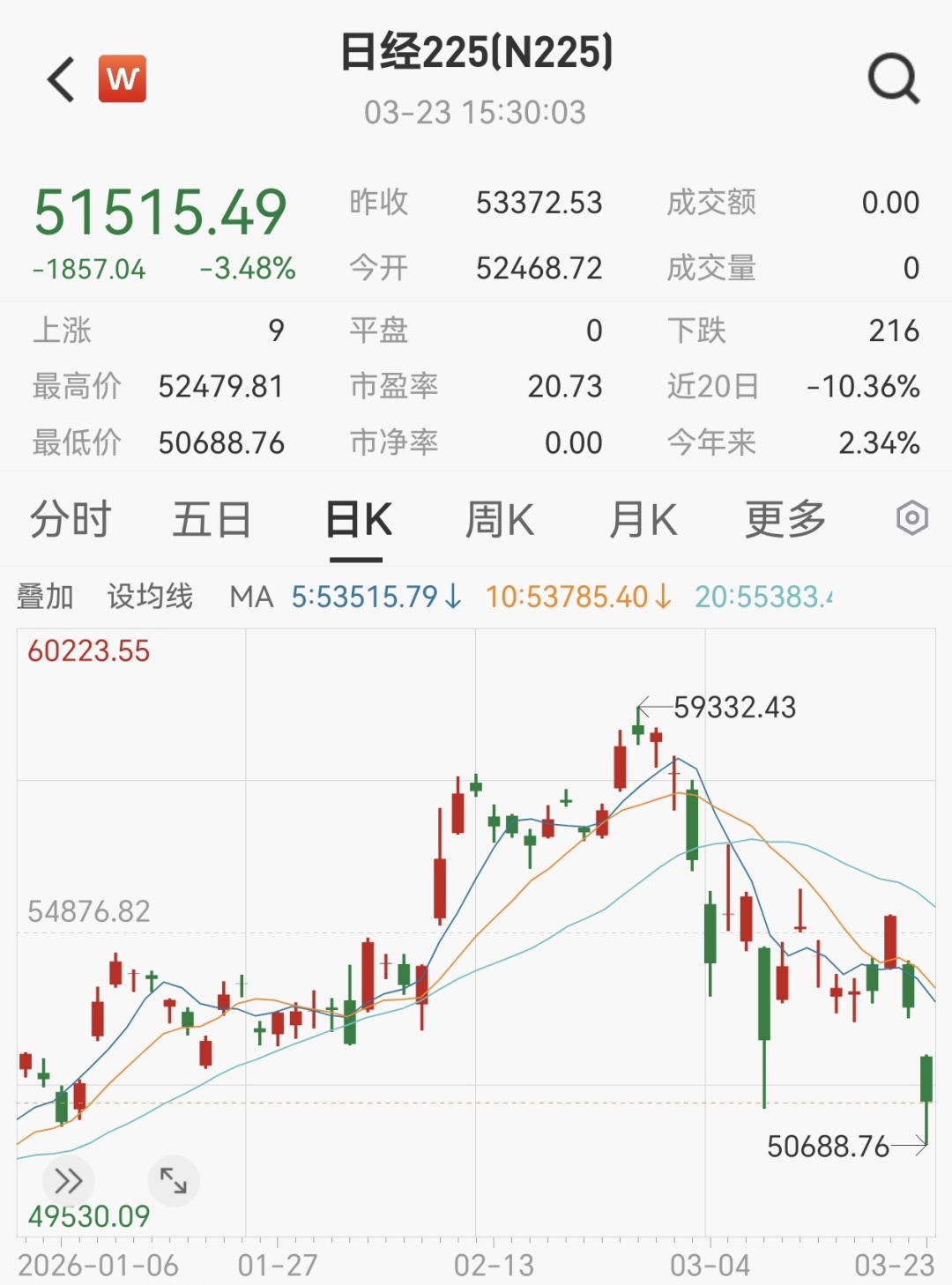The image size is (952, 1285).
Task: Open 更多 for additional chart period options
Action: coord(787,519)
